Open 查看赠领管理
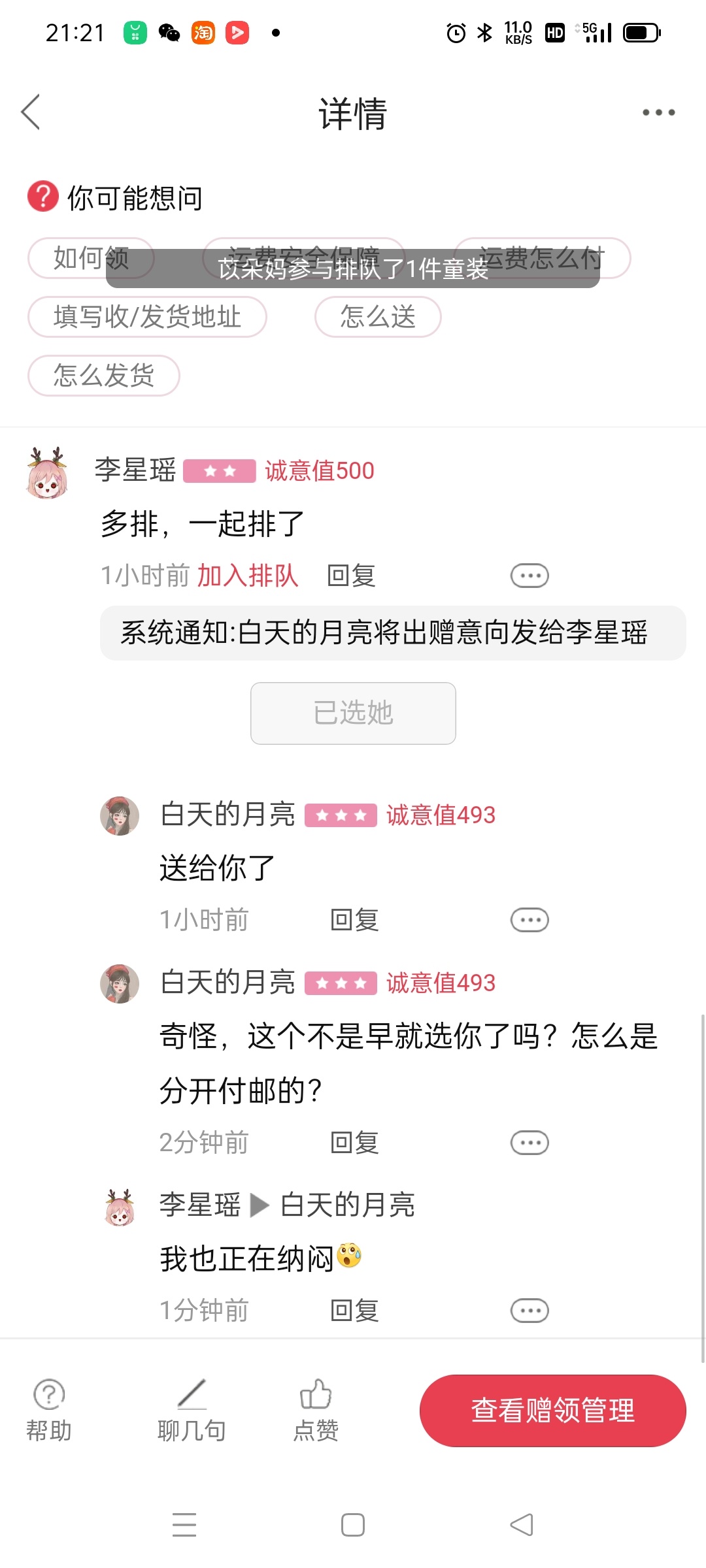The image size is (706, 1568). [x=552, y=1411]
